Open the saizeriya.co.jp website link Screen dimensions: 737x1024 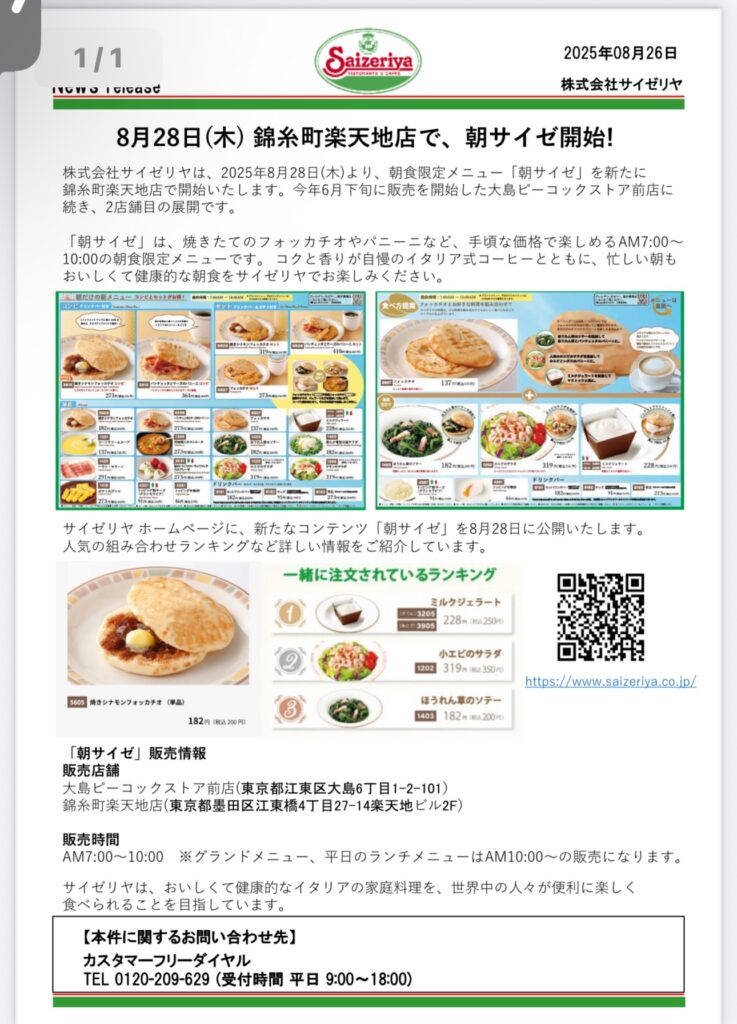[x=610, y=682]
